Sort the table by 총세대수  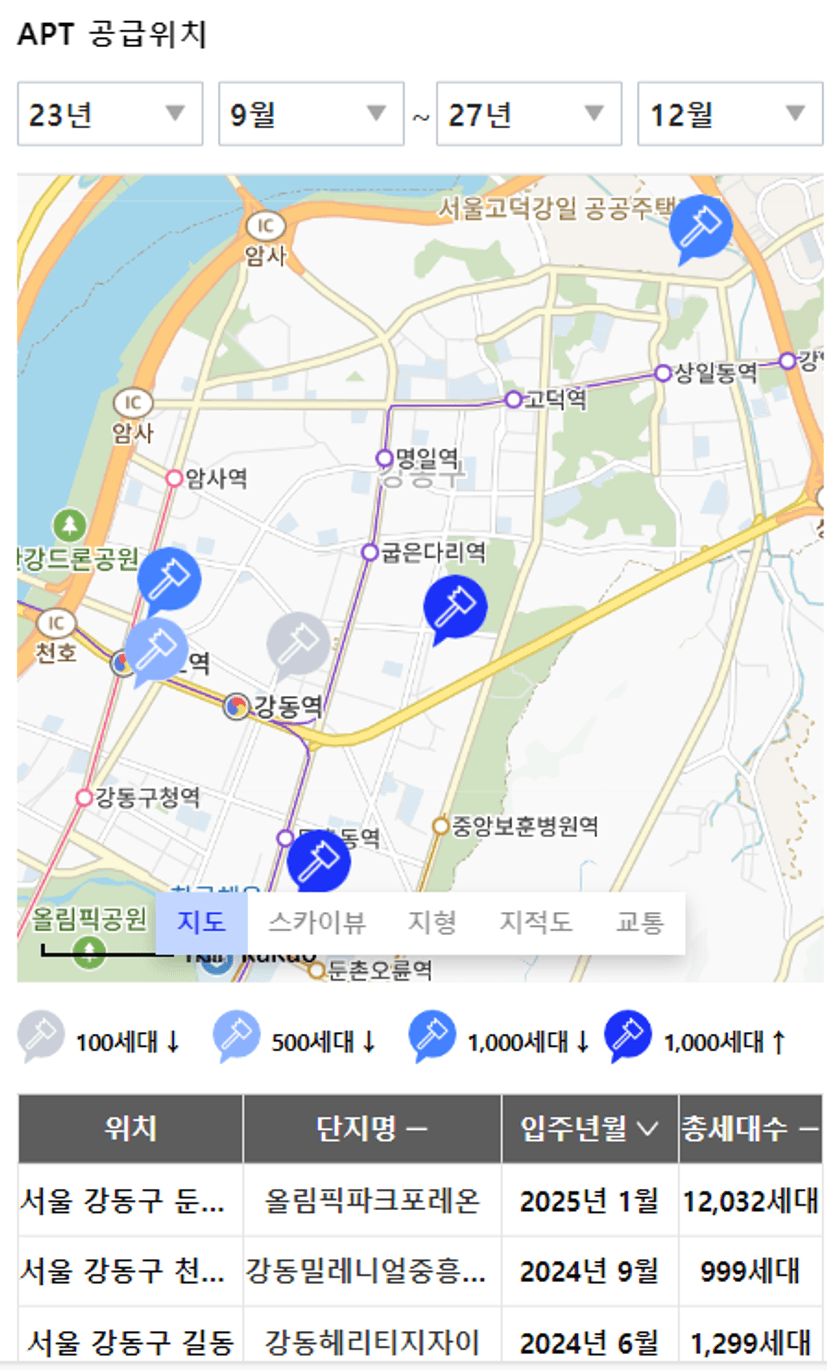(750, 1128)
